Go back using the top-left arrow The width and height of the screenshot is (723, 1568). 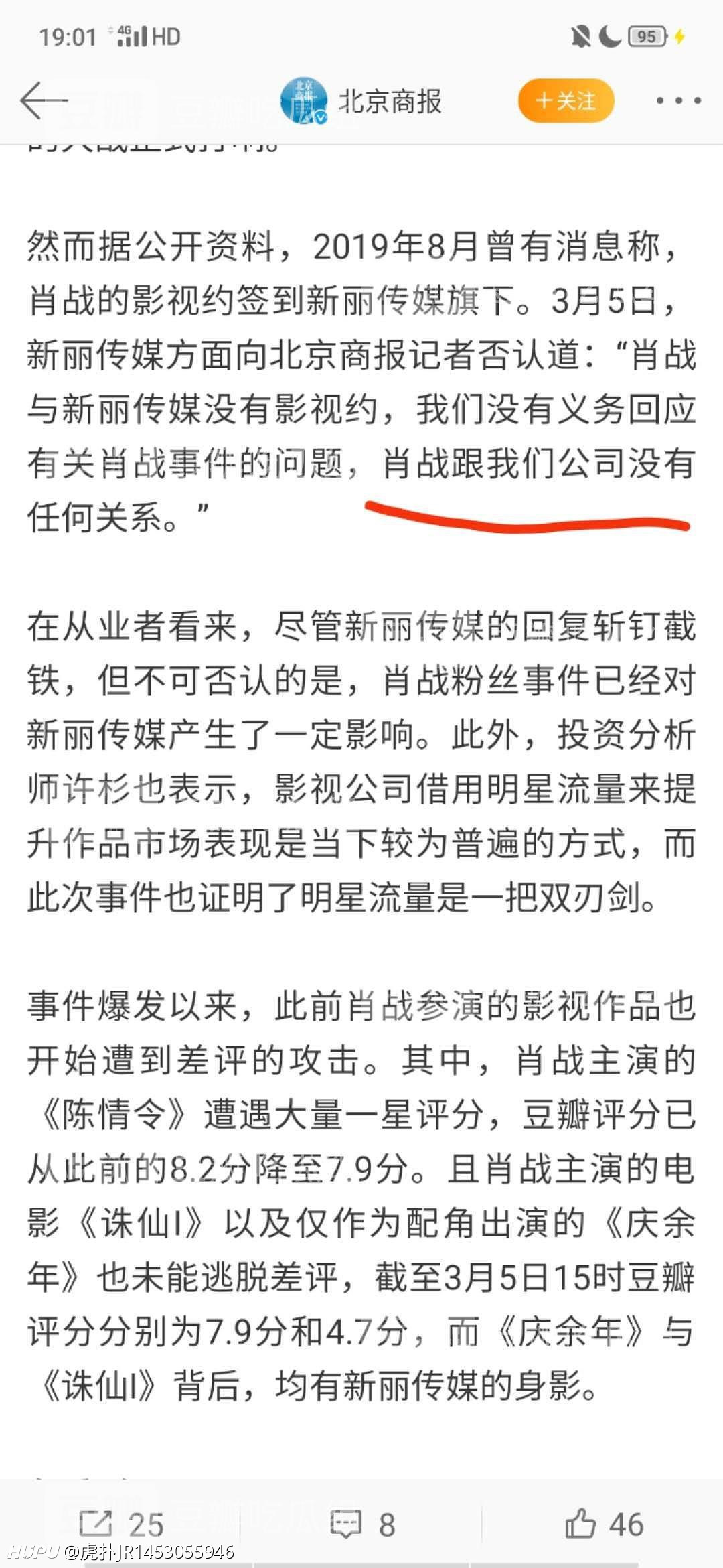click(44, 101)
